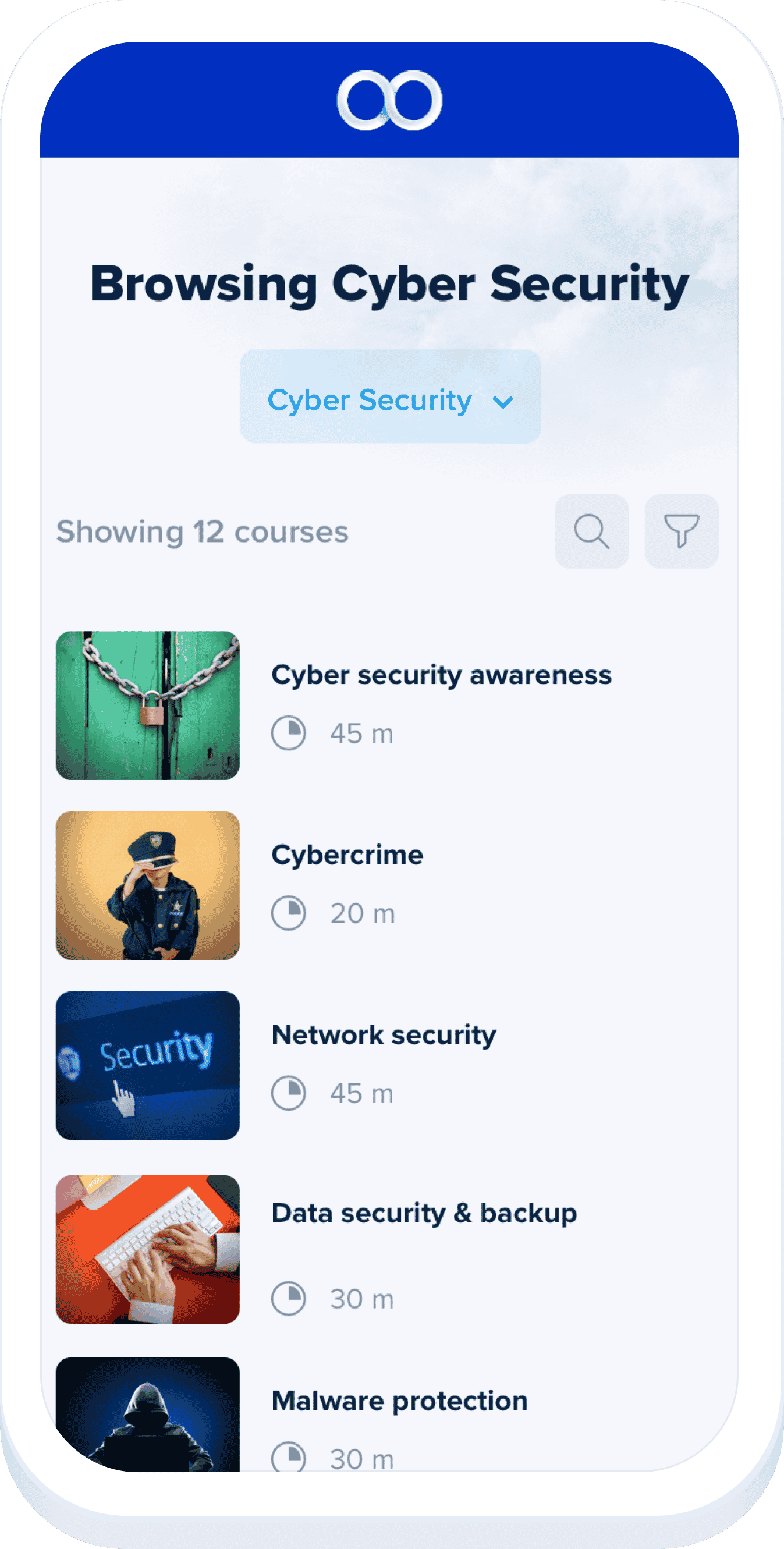Open the Cybercrime course
The width and height of the screenshot is (784, 1549).
347,855
